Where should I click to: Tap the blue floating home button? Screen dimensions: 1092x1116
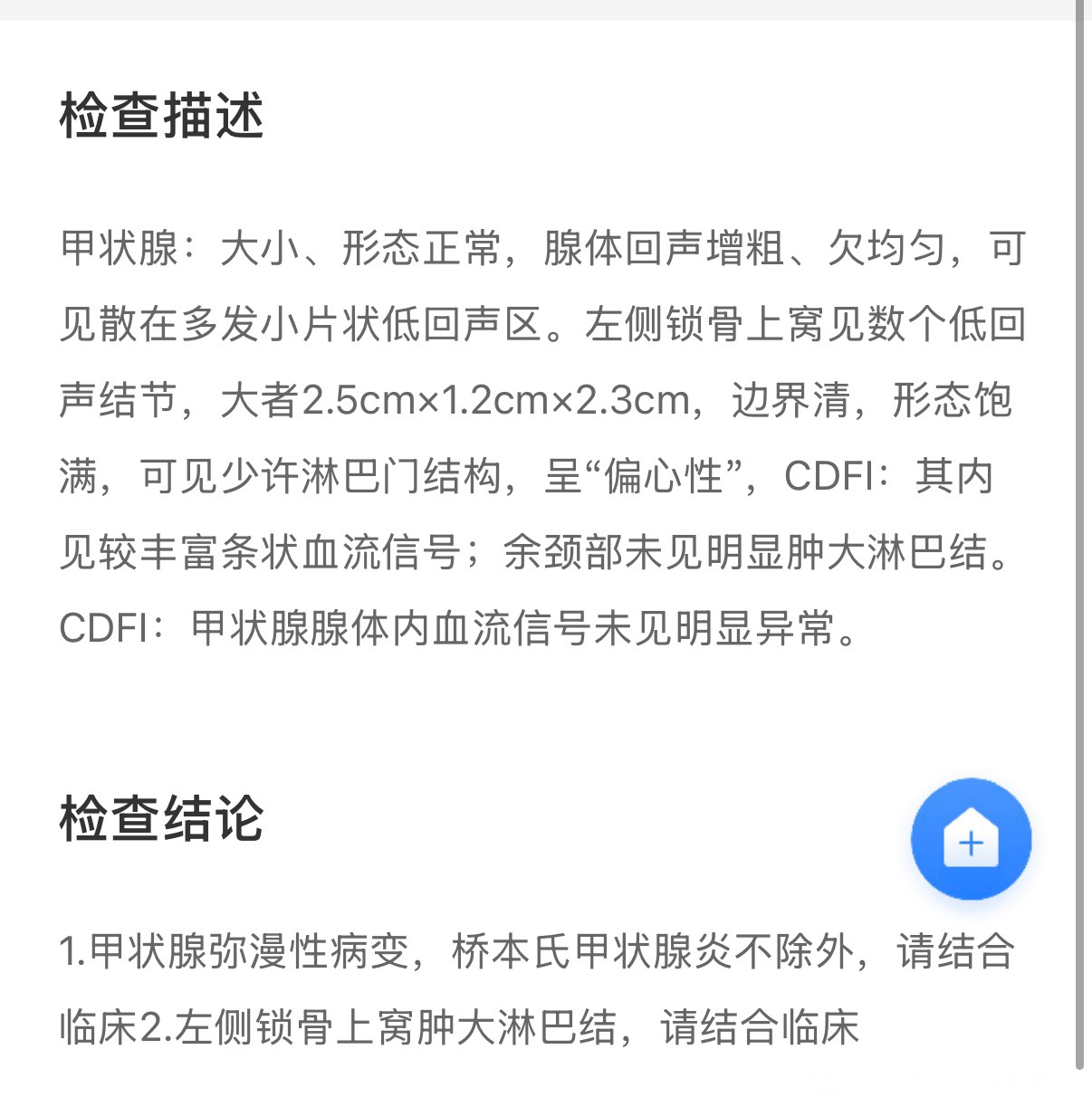click(971, 838)
